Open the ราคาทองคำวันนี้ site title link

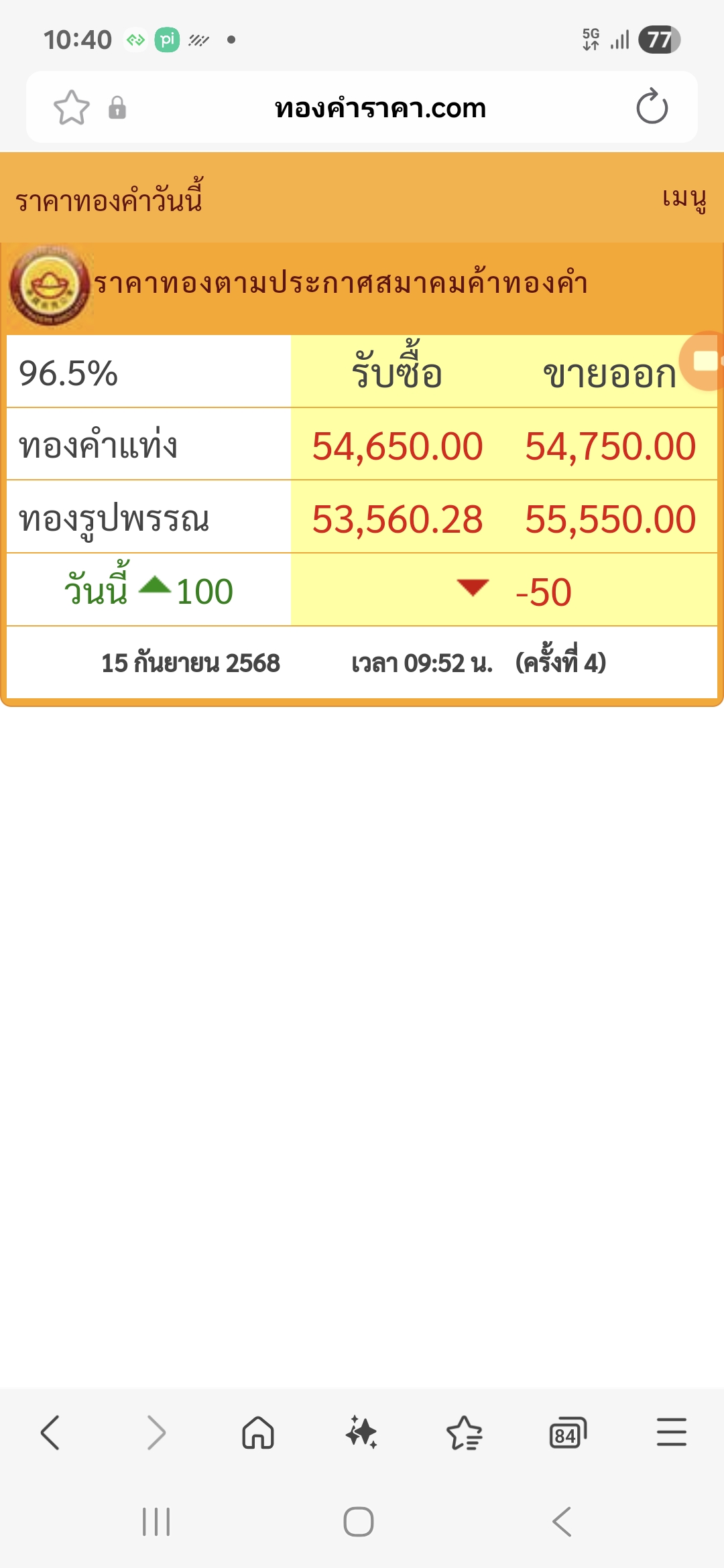point(109,199)
